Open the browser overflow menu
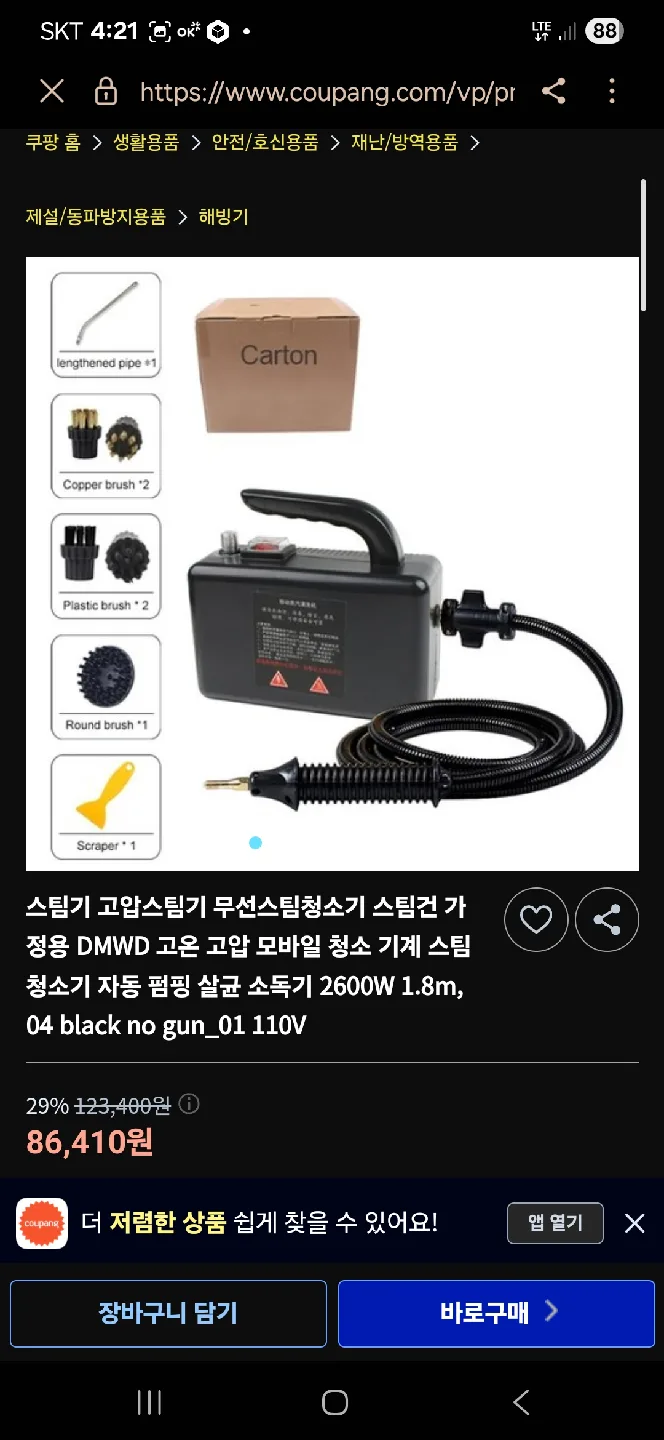This screenshot has width=664, height=1440. (612, 92)
